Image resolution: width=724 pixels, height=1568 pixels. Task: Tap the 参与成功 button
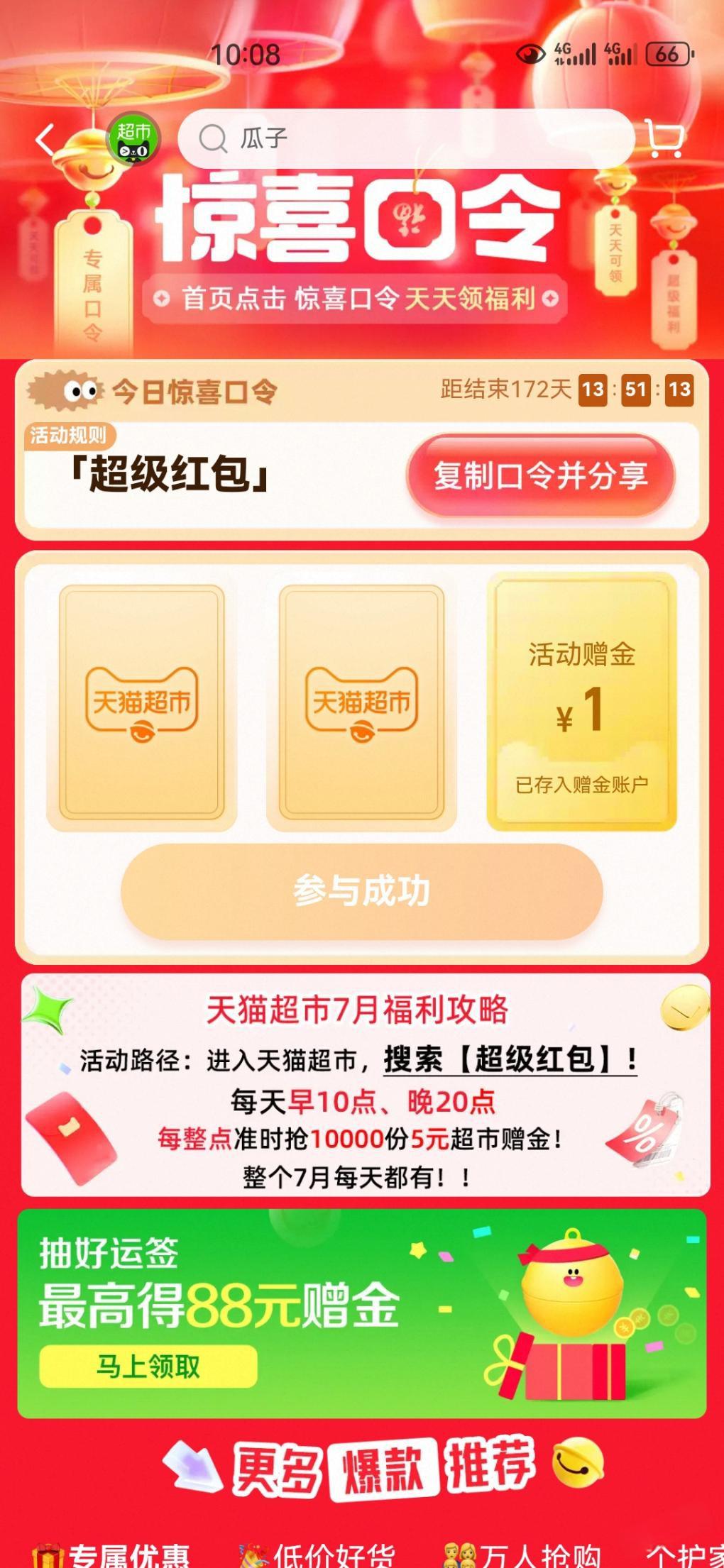[361, 891]
